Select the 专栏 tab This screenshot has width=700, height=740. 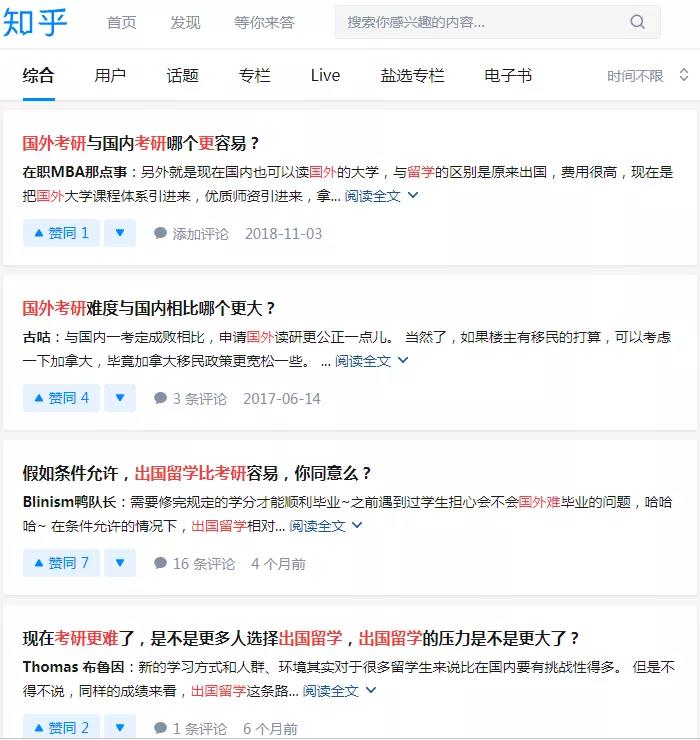pyautogui.click(x=254, y=75)
